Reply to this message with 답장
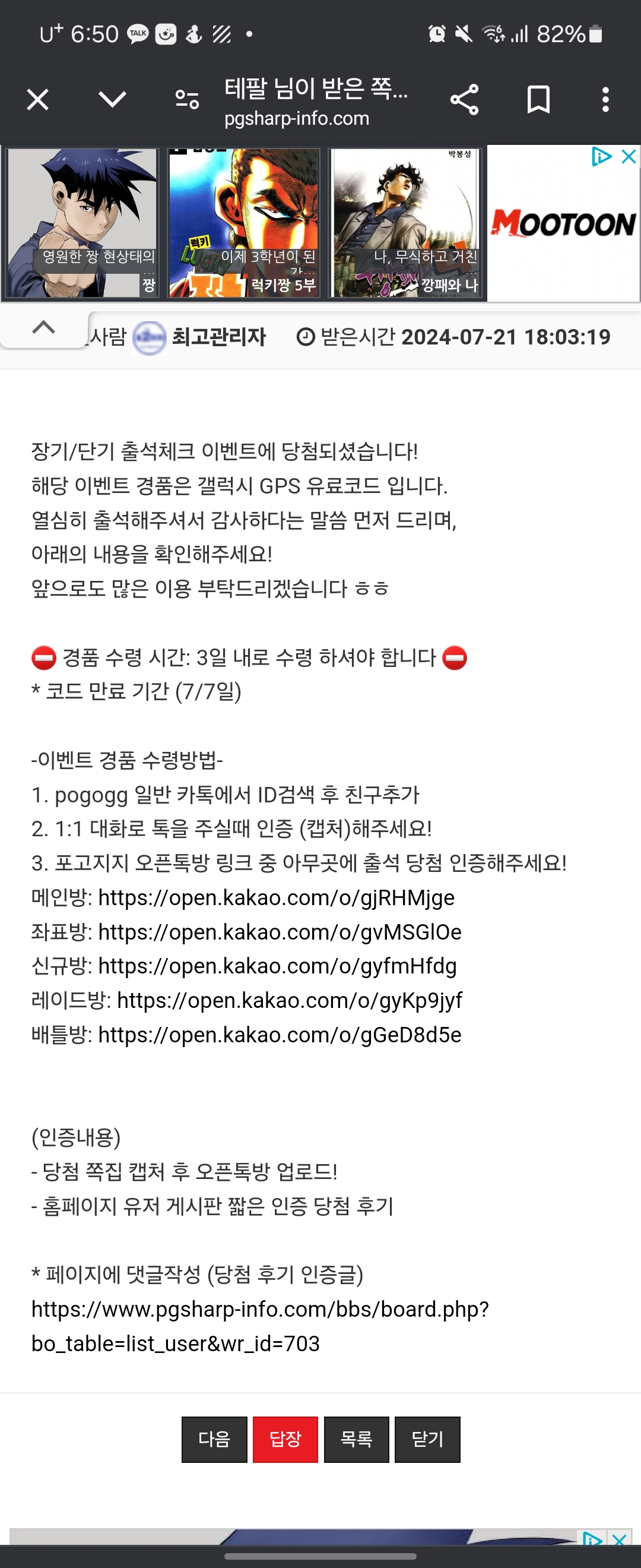 click(x=285, y=1439)
